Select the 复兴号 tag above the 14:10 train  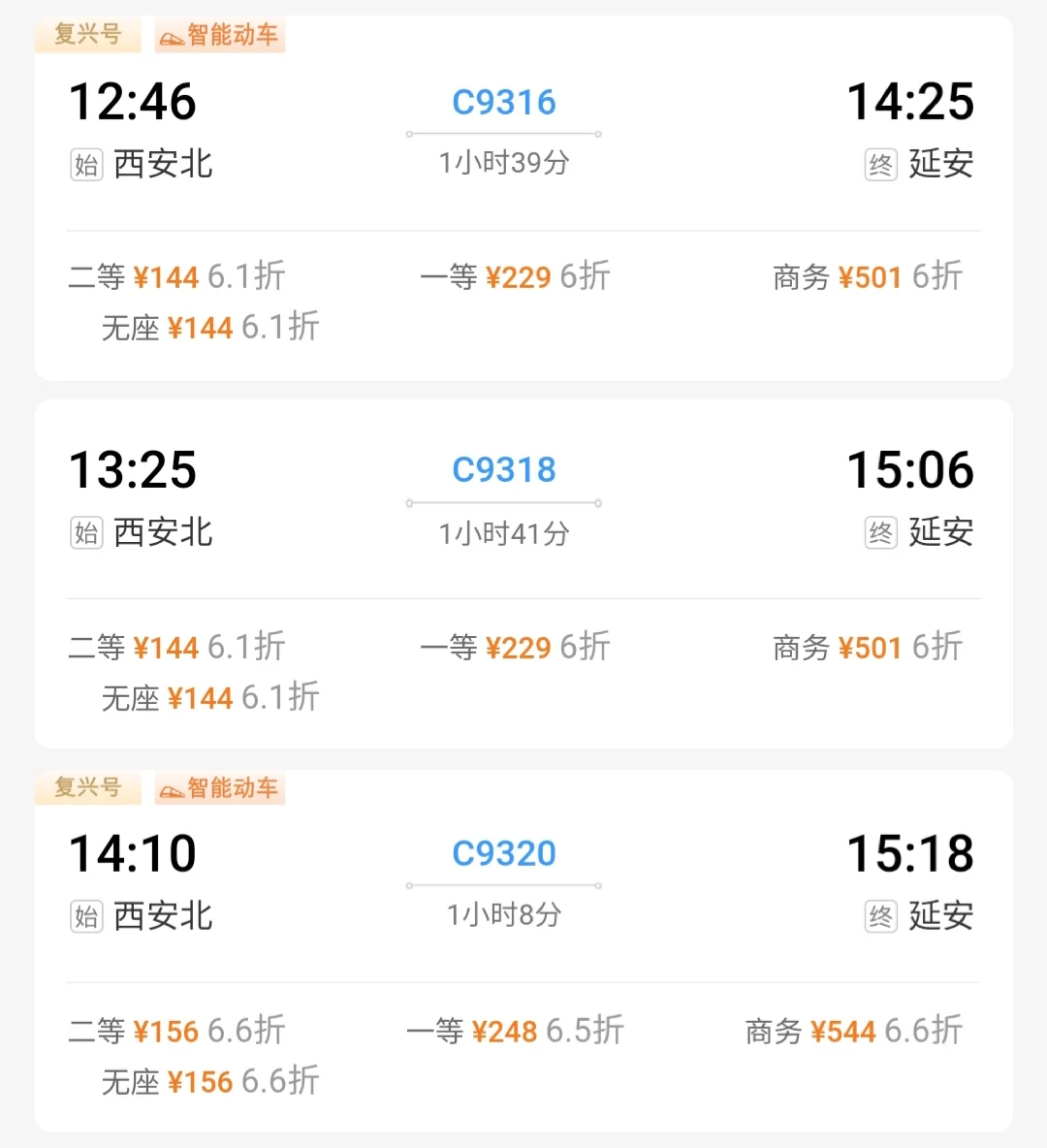pyautogui.click(x=87, y=788)
